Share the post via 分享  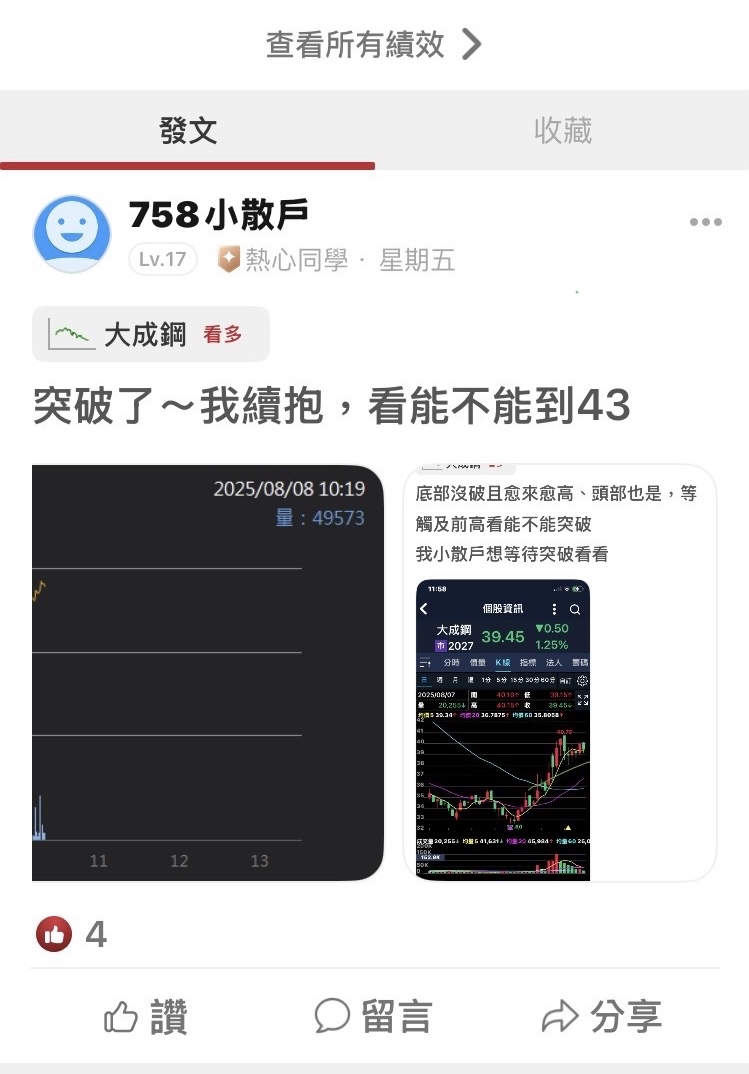tap(601, 1017)
